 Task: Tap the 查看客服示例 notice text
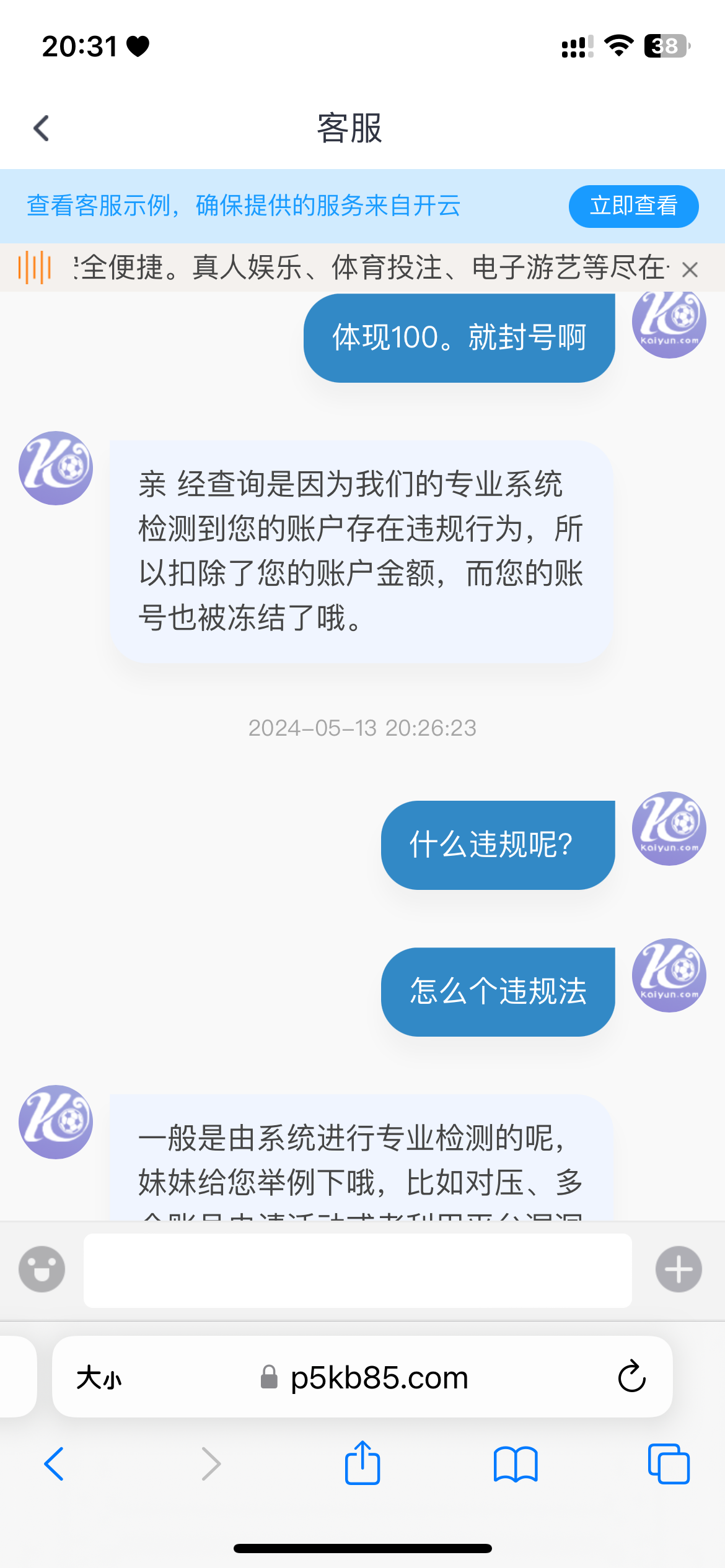tap(242, 206)
